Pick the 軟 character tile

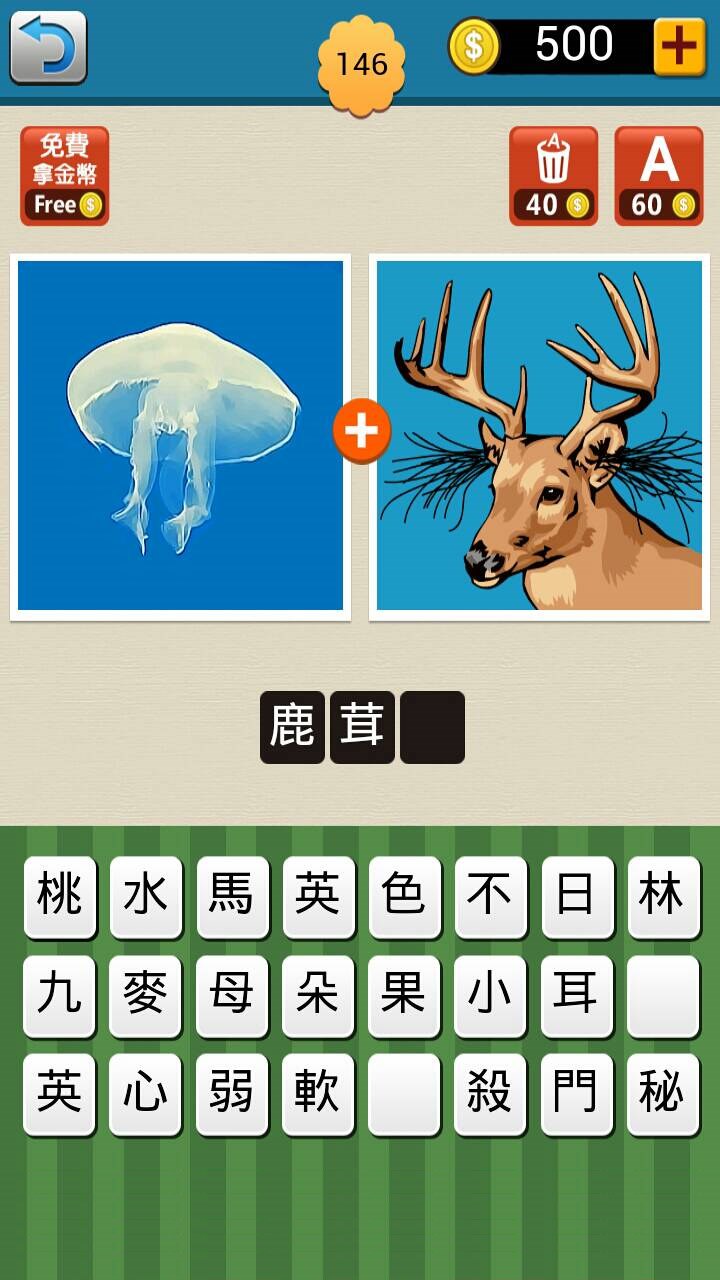[318, 1093]
